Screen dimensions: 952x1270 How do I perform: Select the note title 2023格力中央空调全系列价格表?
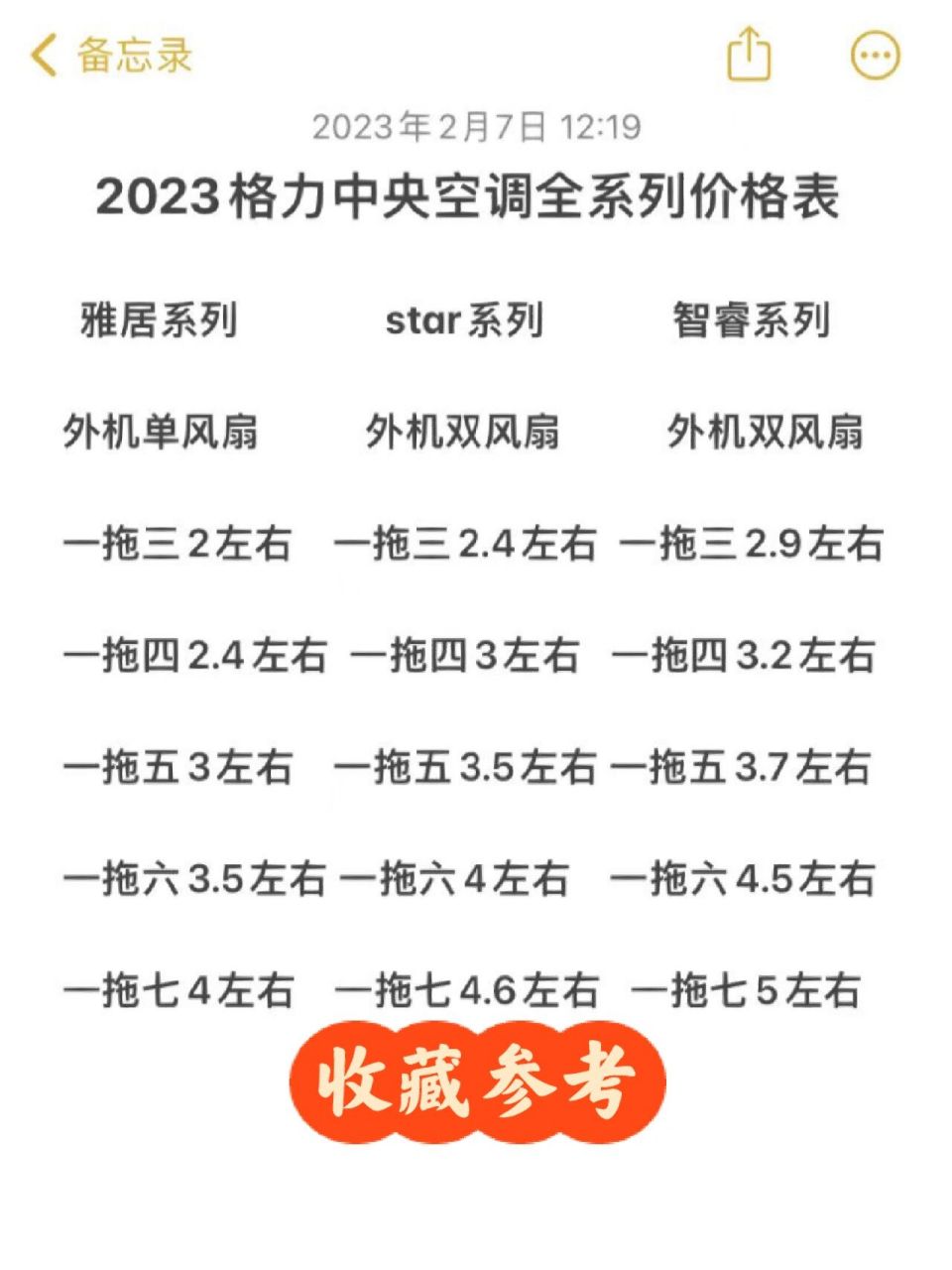pyautogui.click(x=474, y=196)
